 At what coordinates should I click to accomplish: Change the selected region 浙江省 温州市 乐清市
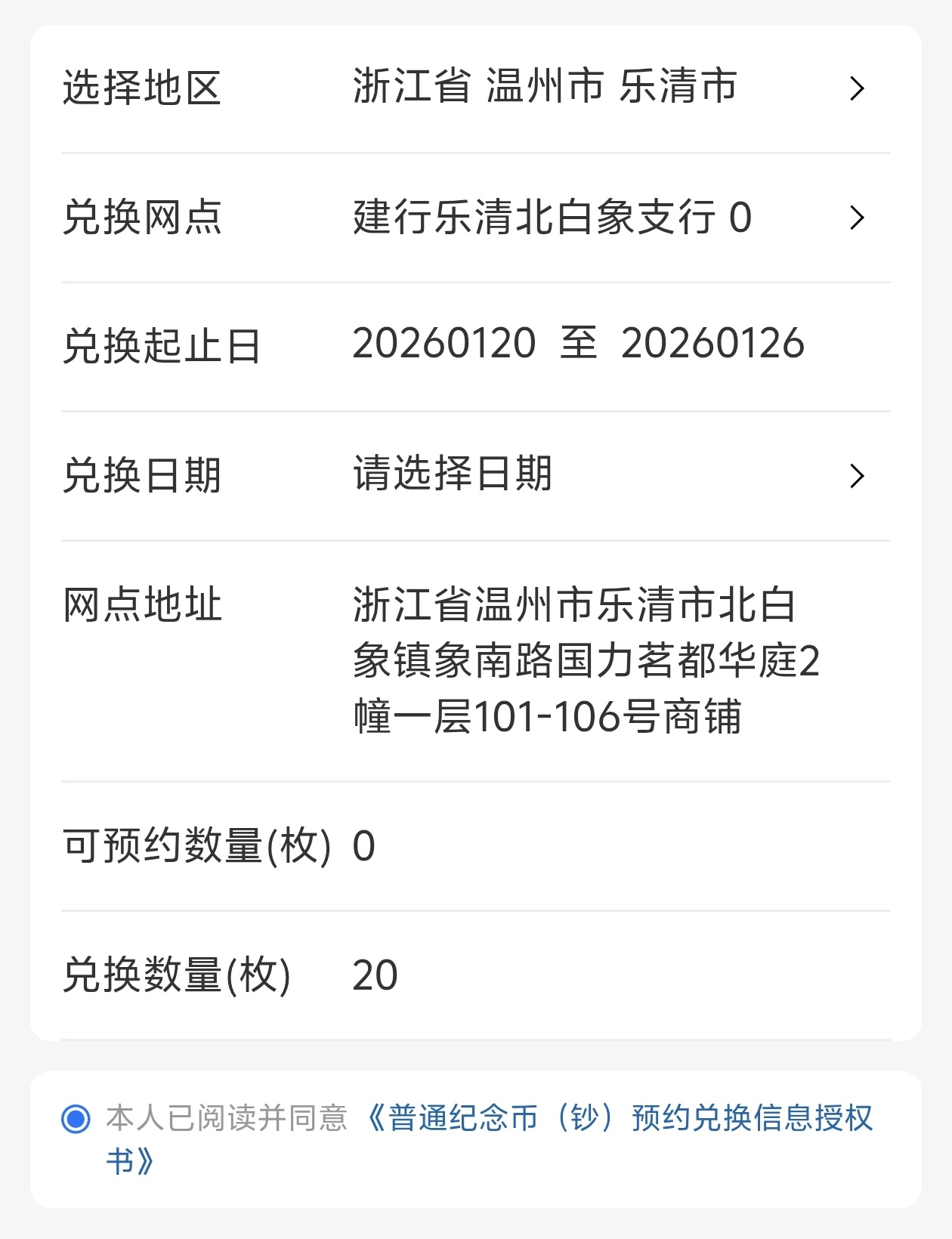(544, 87)
